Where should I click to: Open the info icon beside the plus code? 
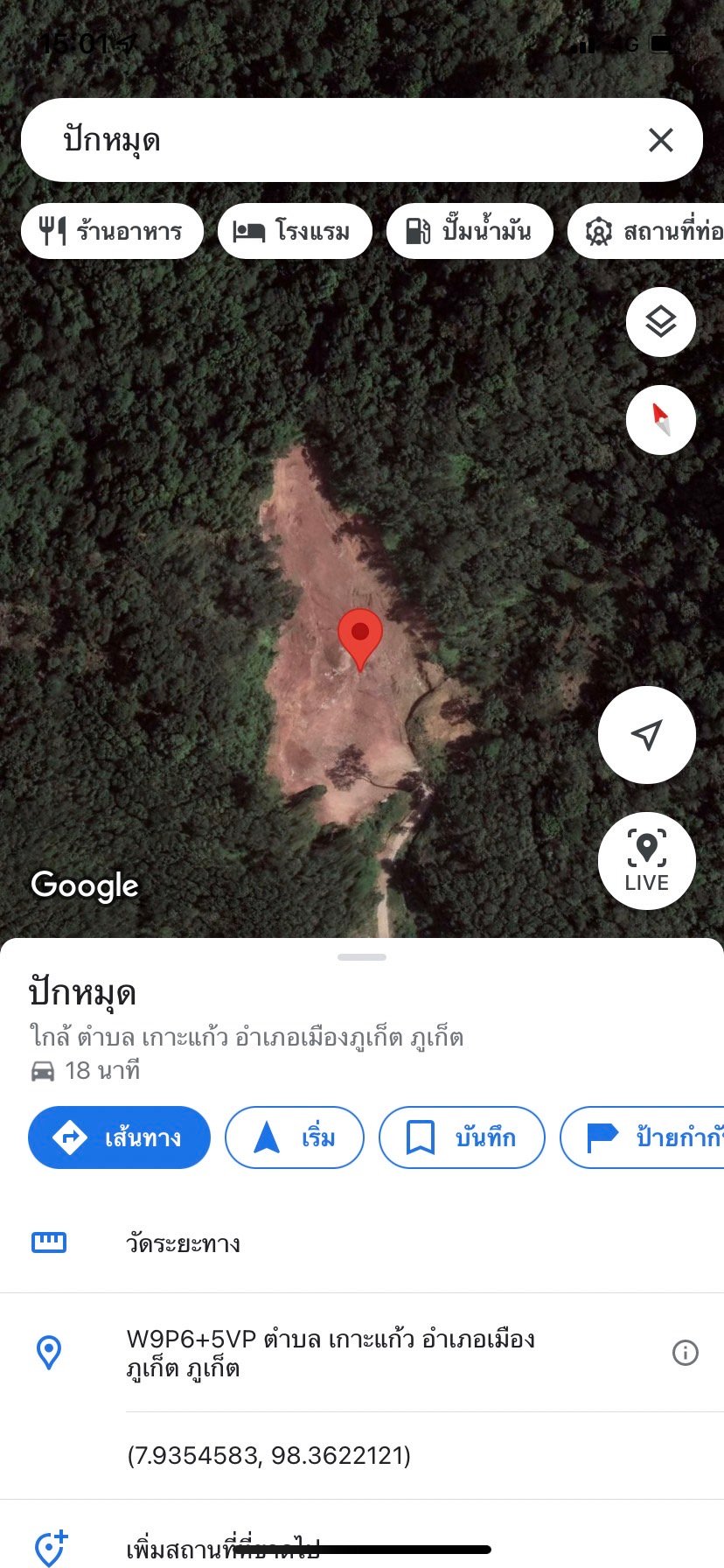(685, 1353)
